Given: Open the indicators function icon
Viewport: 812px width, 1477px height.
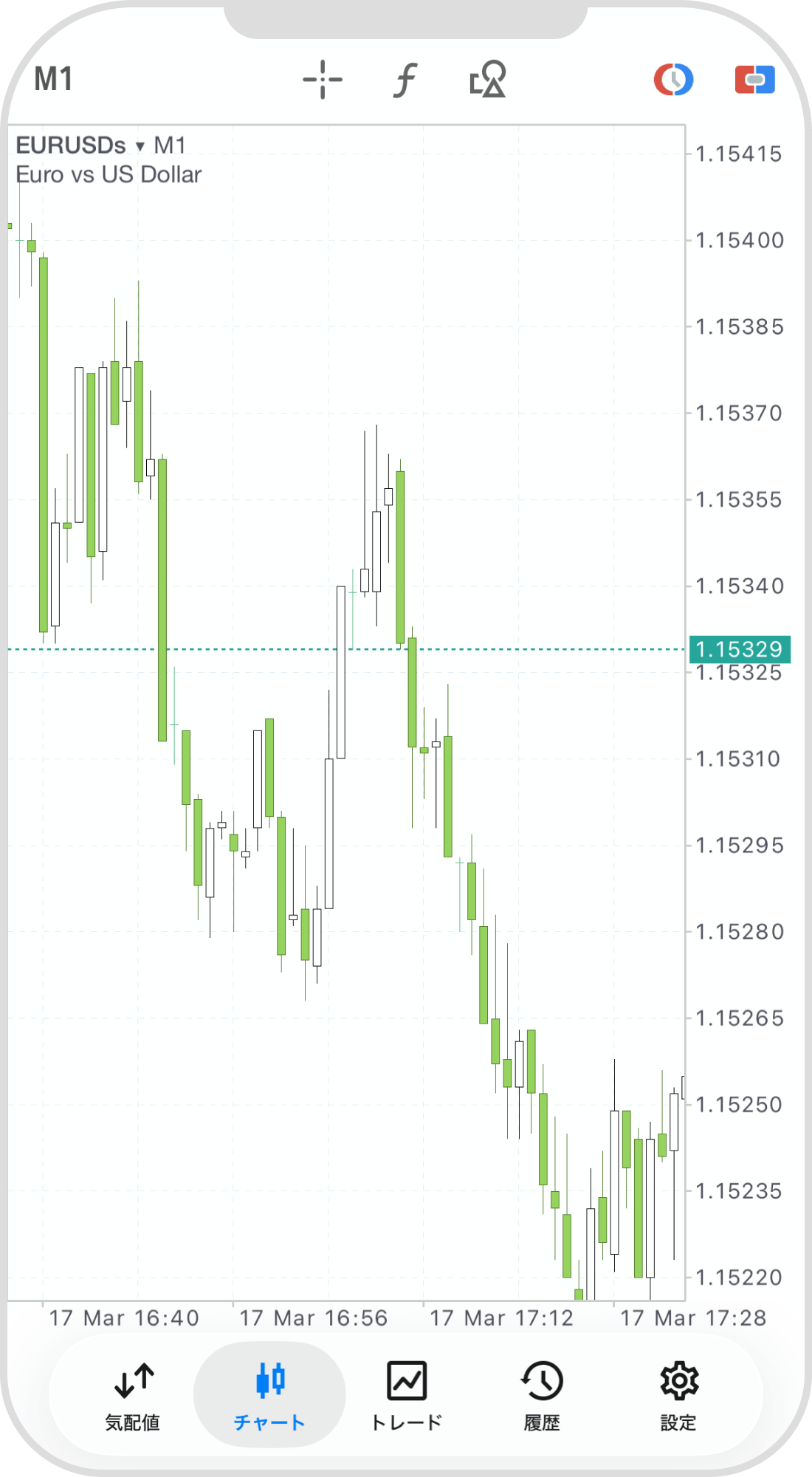Looking at the screenshot, I should click(405, 80).
